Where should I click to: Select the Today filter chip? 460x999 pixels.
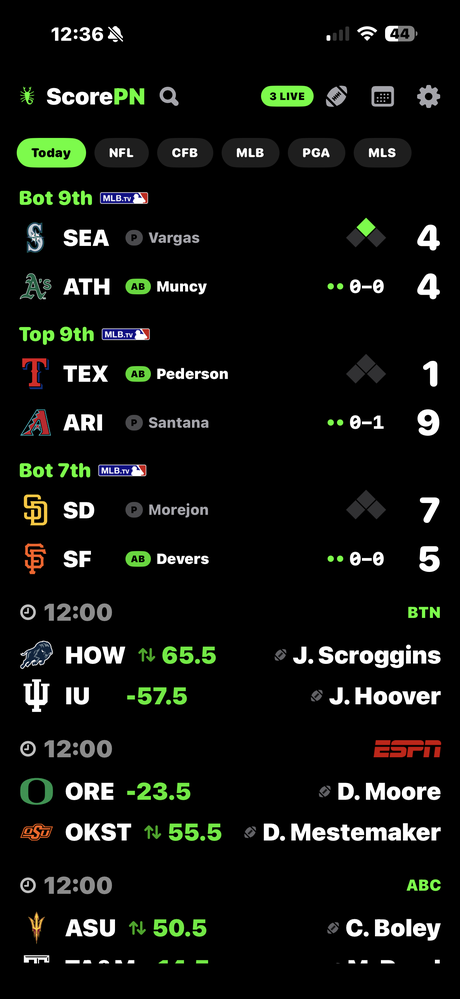pos(51,153)
